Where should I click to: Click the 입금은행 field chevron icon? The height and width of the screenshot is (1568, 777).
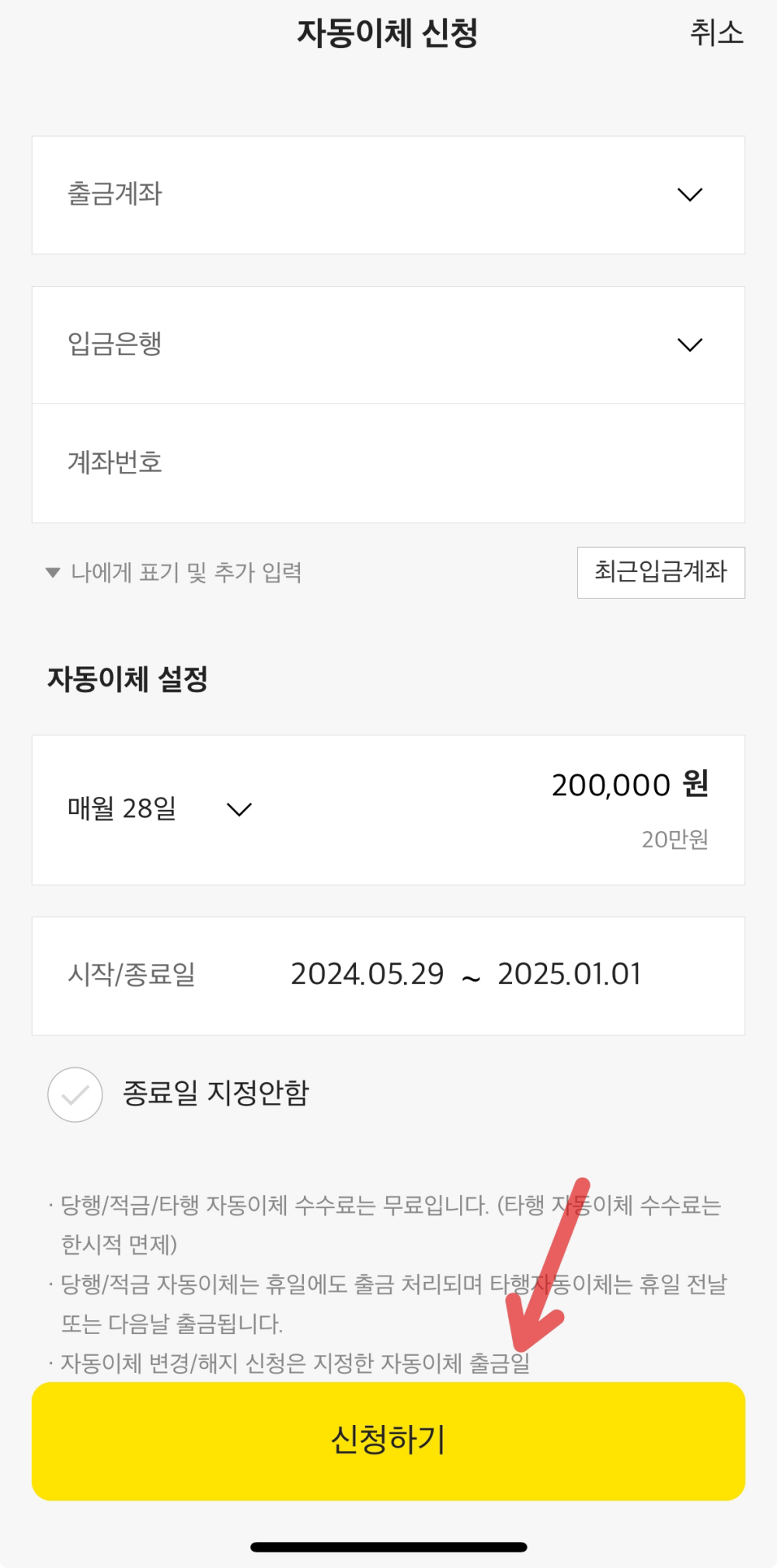click(x=690, y=344)
